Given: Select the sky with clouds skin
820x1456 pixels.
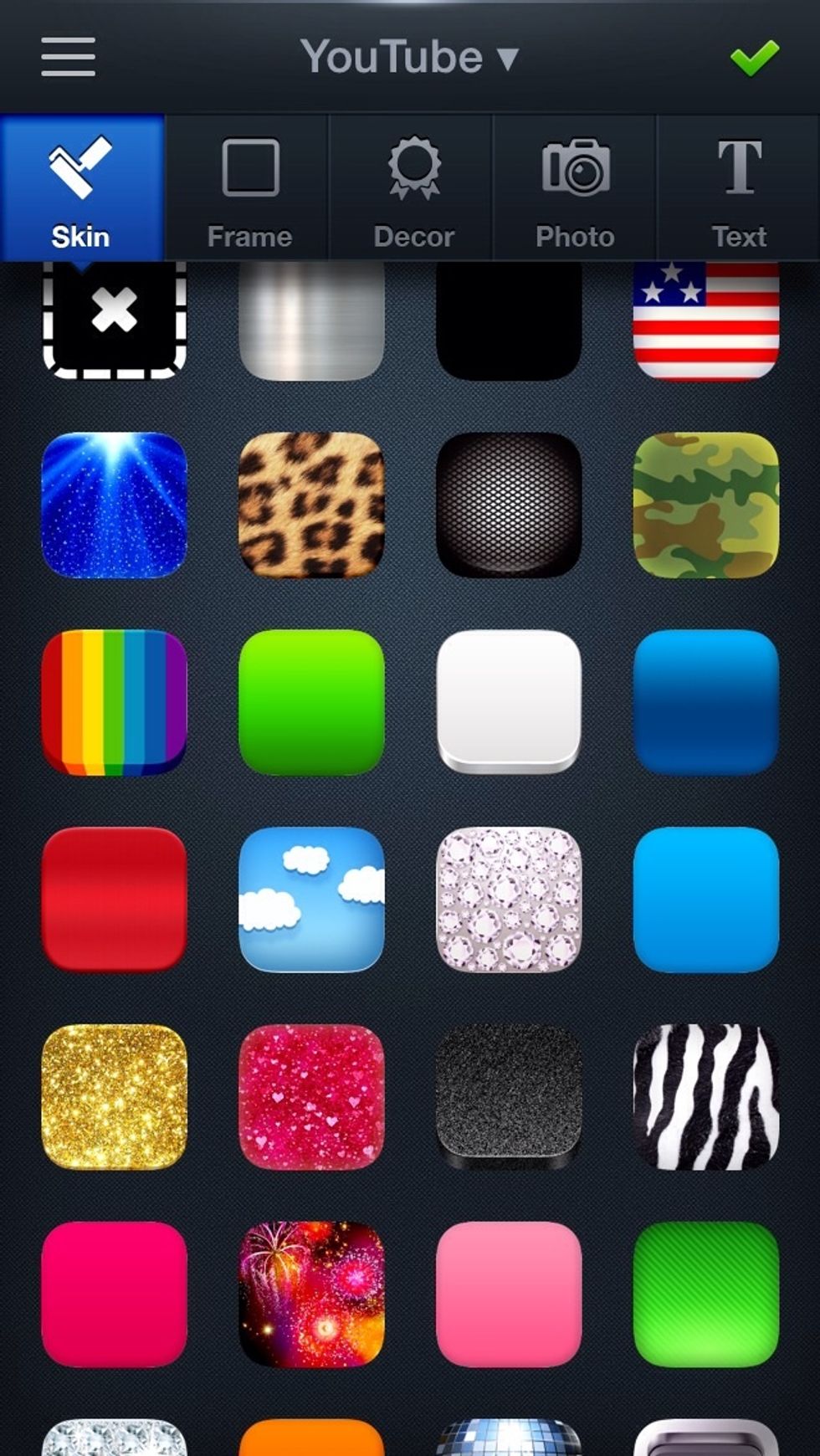Looking at the screenshot, I should pos(311,900).
